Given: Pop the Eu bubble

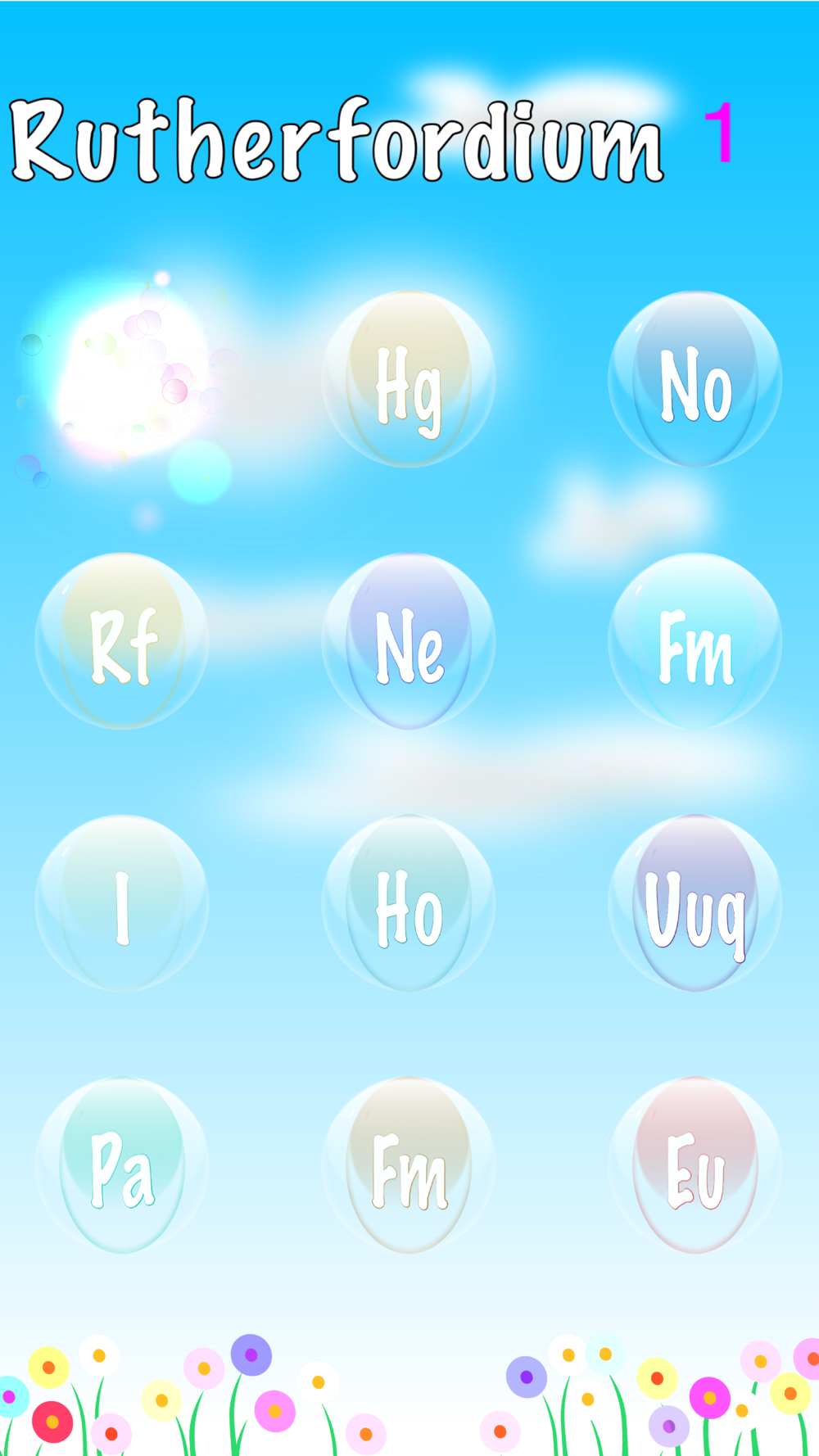Looking at the screenshot, I should click(695, 1165).
